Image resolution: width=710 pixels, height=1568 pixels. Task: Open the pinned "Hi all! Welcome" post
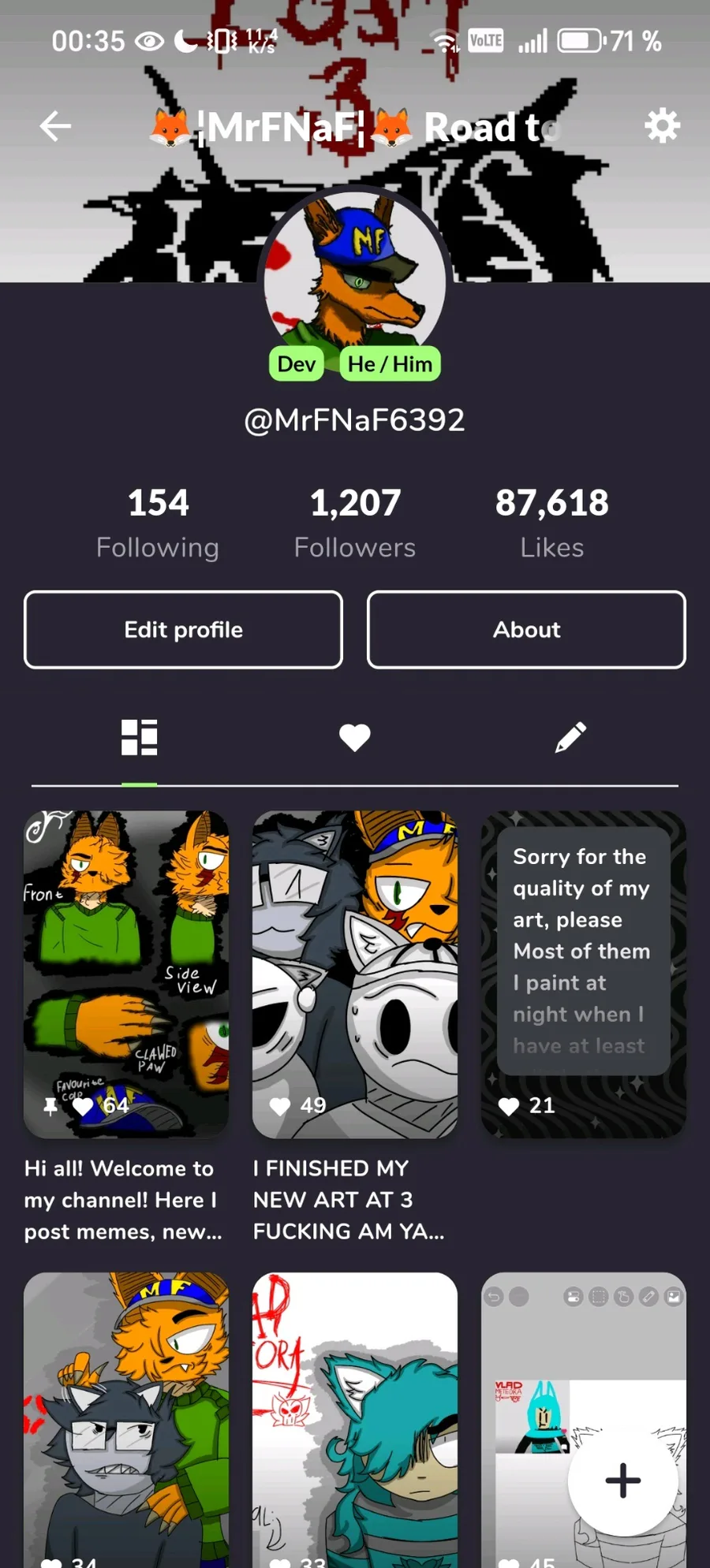click(x=126, y=974)
